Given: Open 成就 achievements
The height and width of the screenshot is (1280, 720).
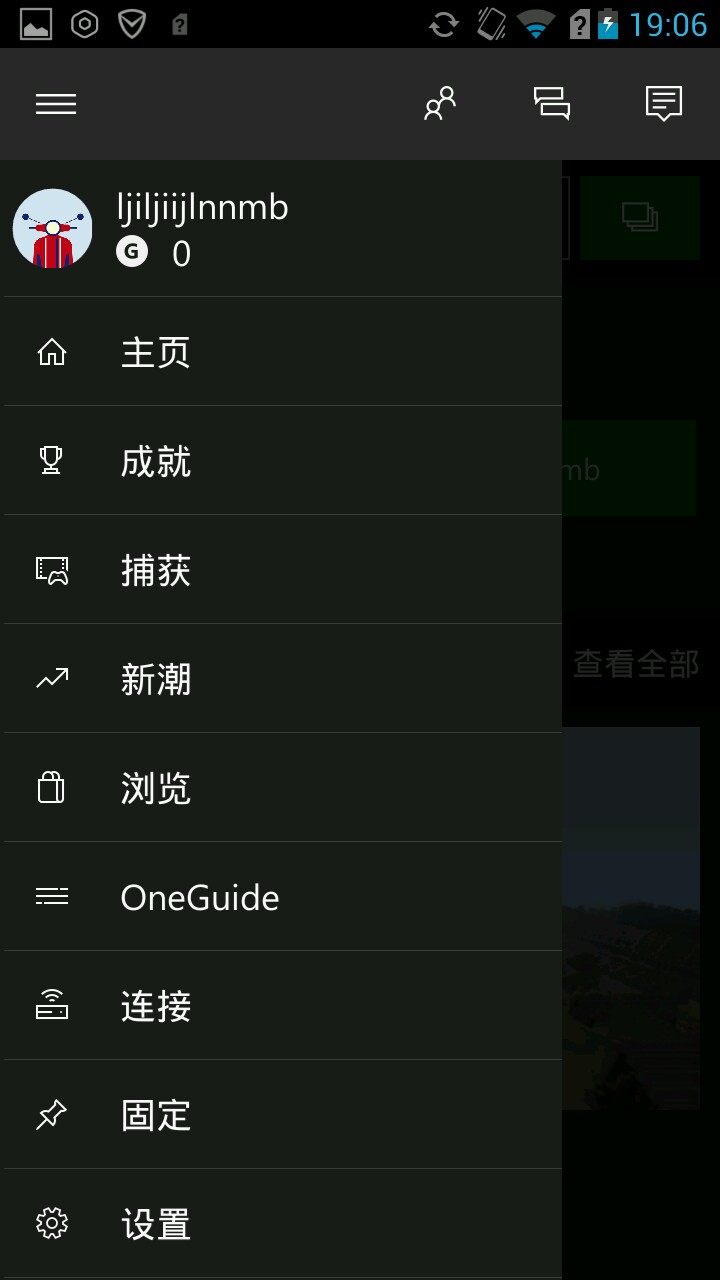Looking at the screenshot, I should (x=155, y=461).
